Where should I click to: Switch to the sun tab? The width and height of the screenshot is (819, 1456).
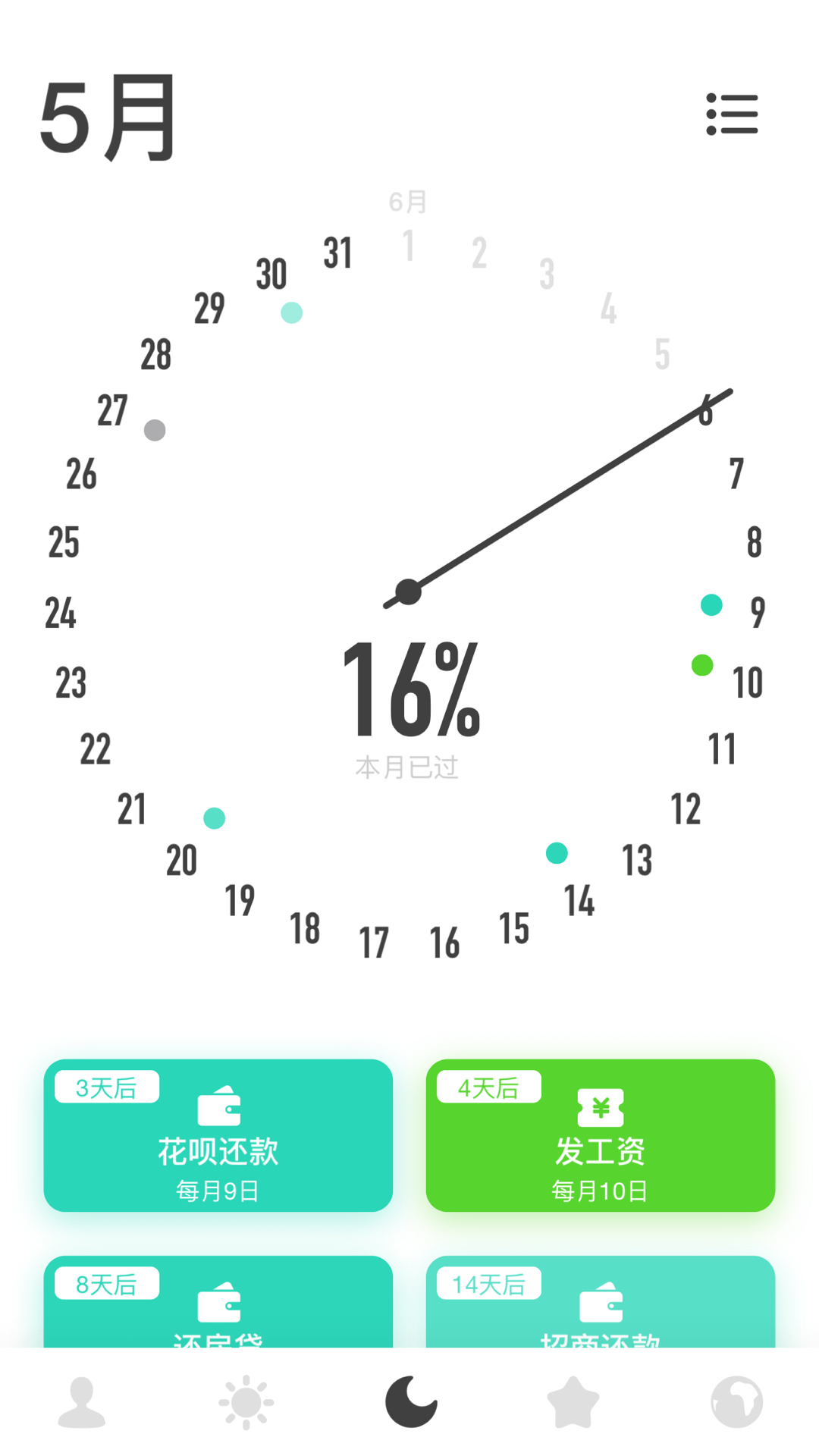tap(246, 1402)
